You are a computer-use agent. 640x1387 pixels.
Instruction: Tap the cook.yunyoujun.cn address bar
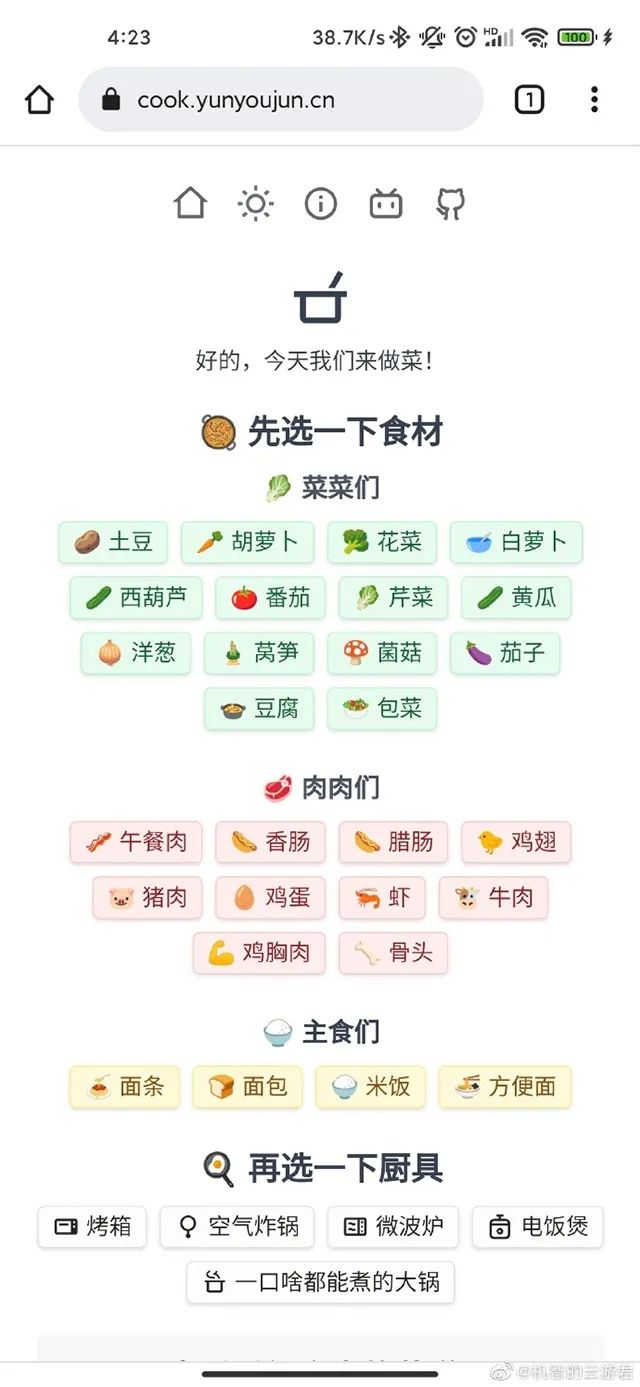tap(280, 100)
